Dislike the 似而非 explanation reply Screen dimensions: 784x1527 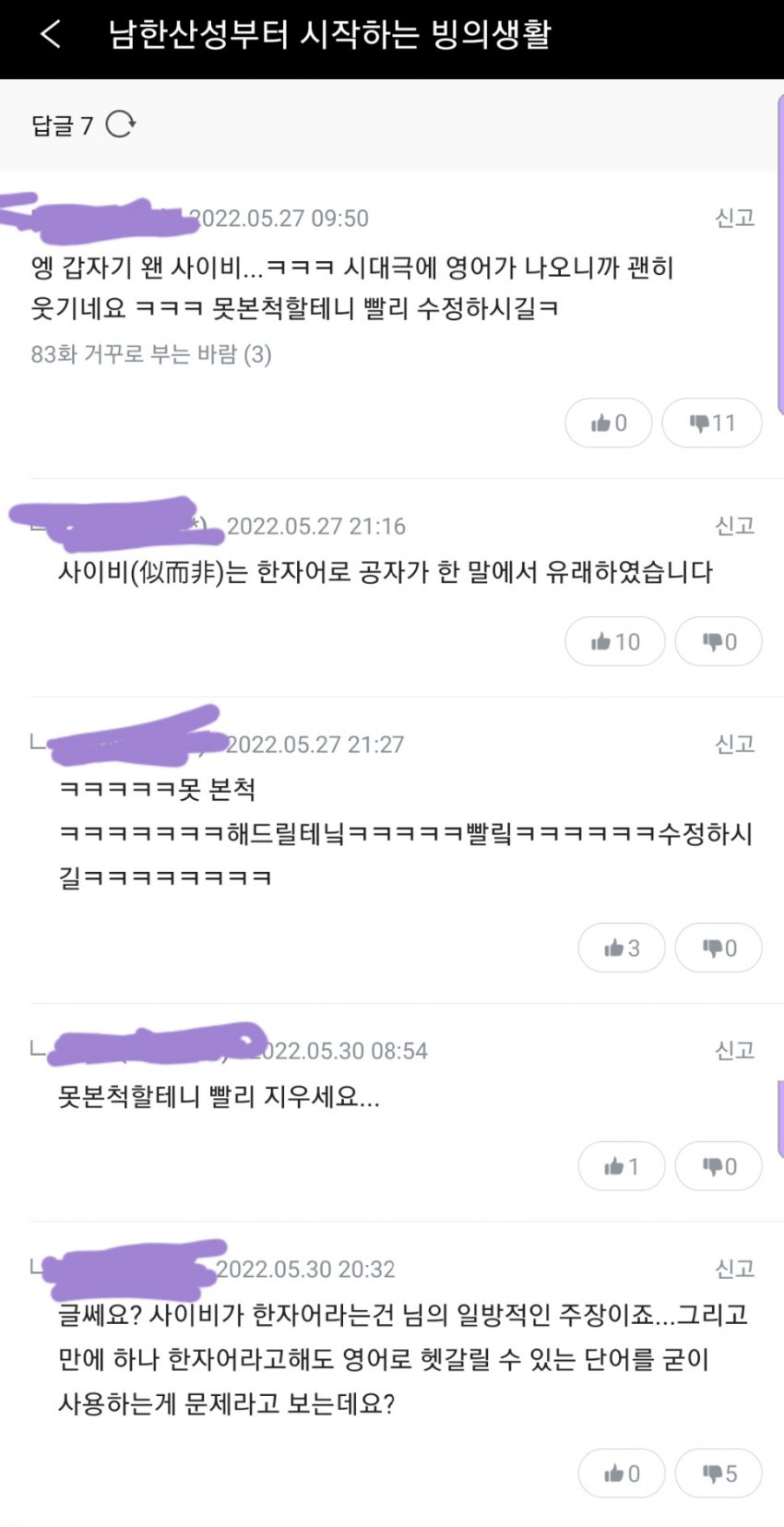click(719, 642)
